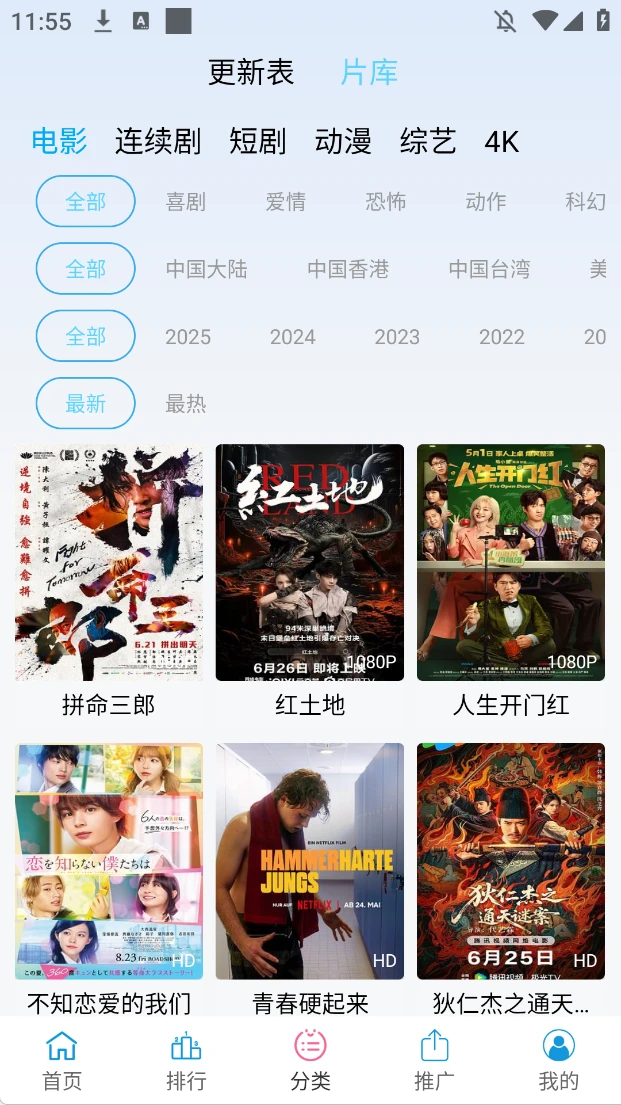The height and width of the screenshot is (1105, 621).
Task: Switch to 推广 tab
Action: (x=434, y=1060)
